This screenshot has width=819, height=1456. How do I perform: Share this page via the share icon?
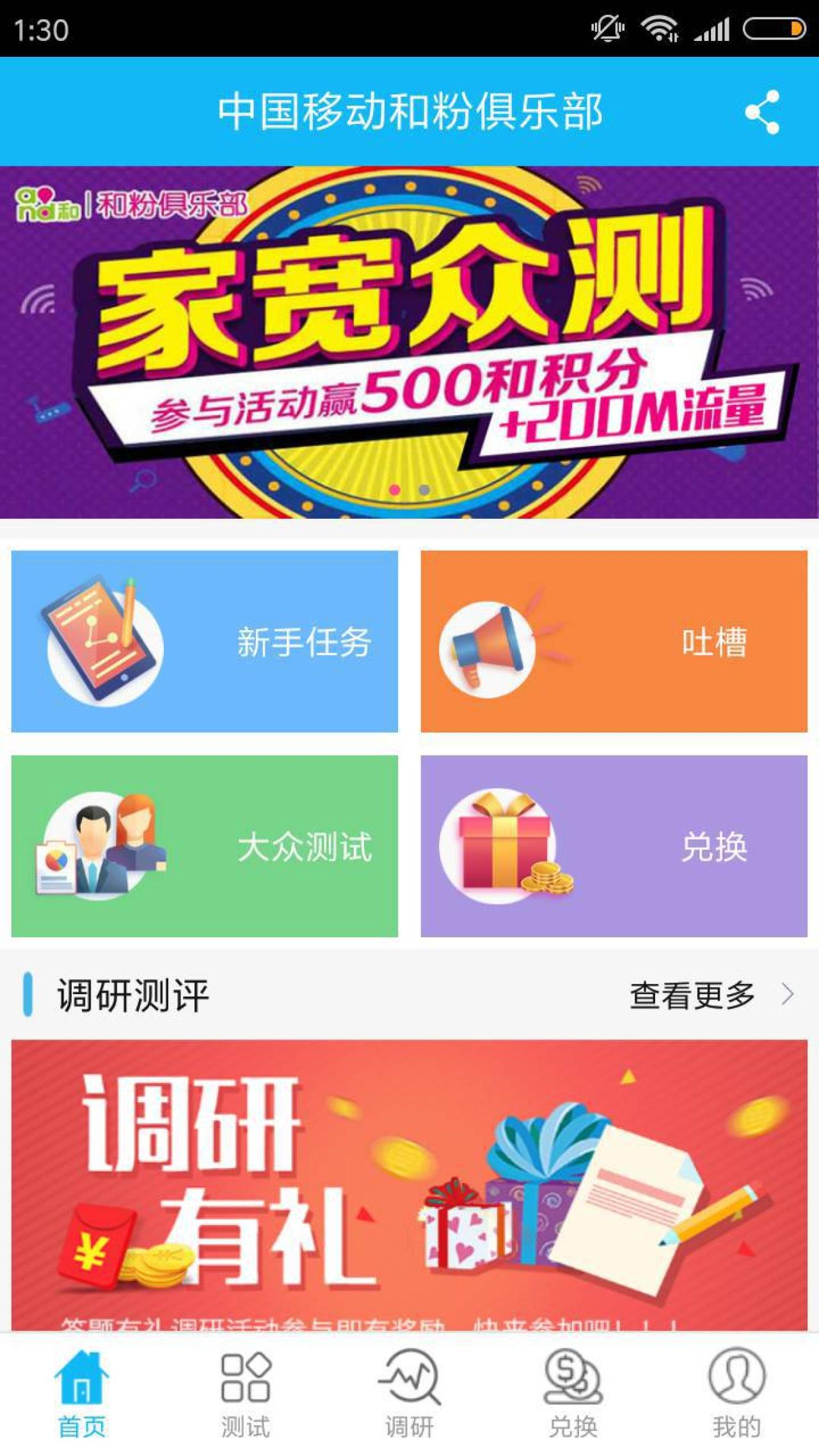pos(762,112)
